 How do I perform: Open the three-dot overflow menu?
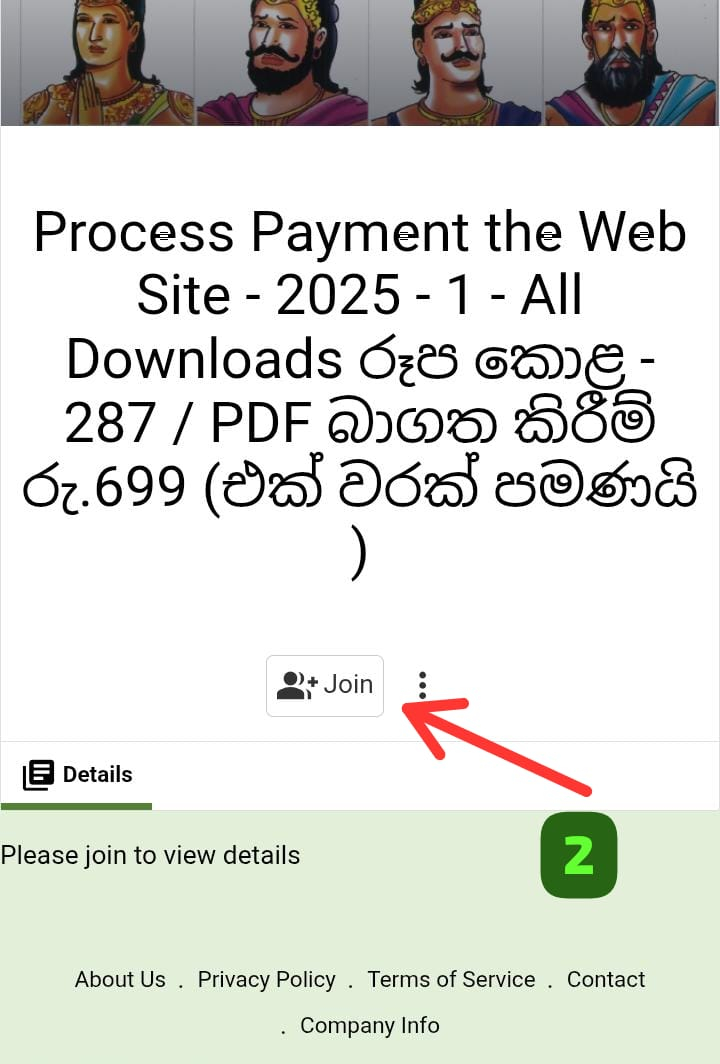422,685
